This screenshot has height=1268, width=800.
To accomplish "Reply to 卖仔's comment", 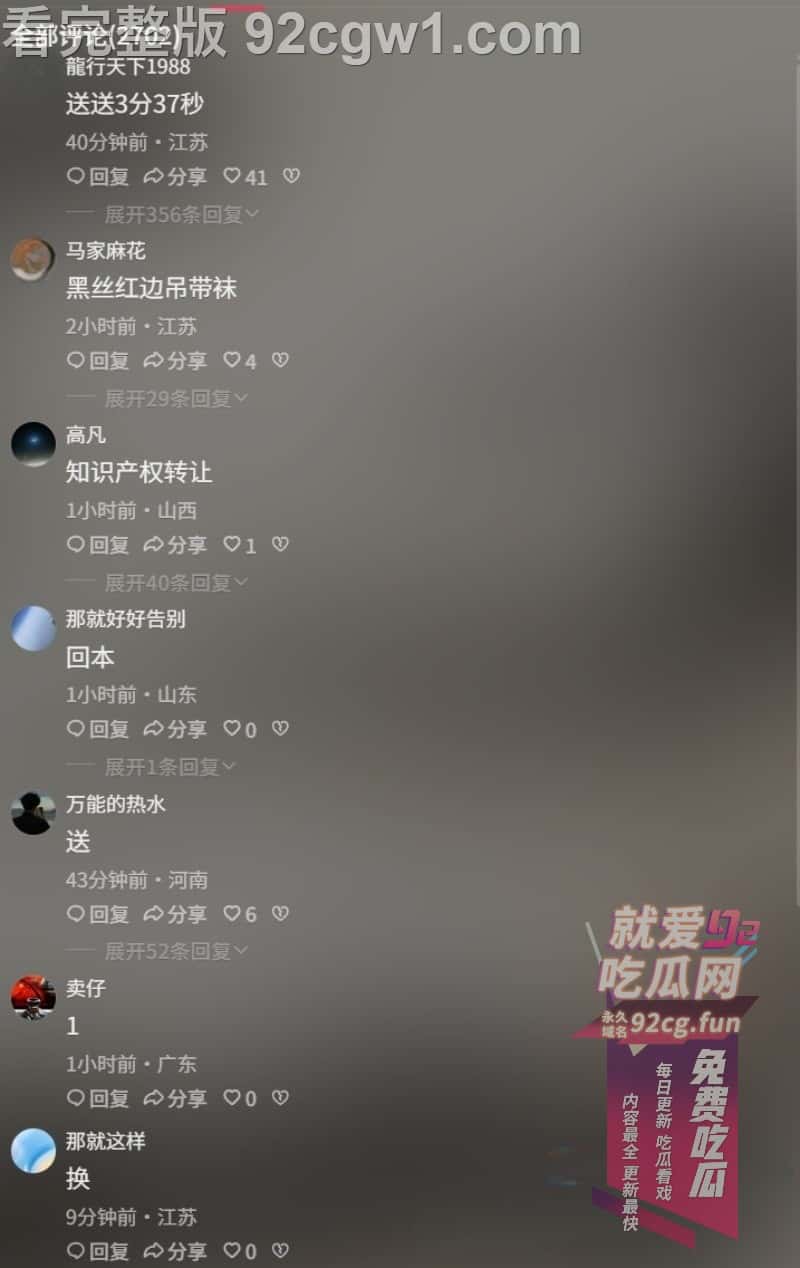I will tap(98, 1098).
